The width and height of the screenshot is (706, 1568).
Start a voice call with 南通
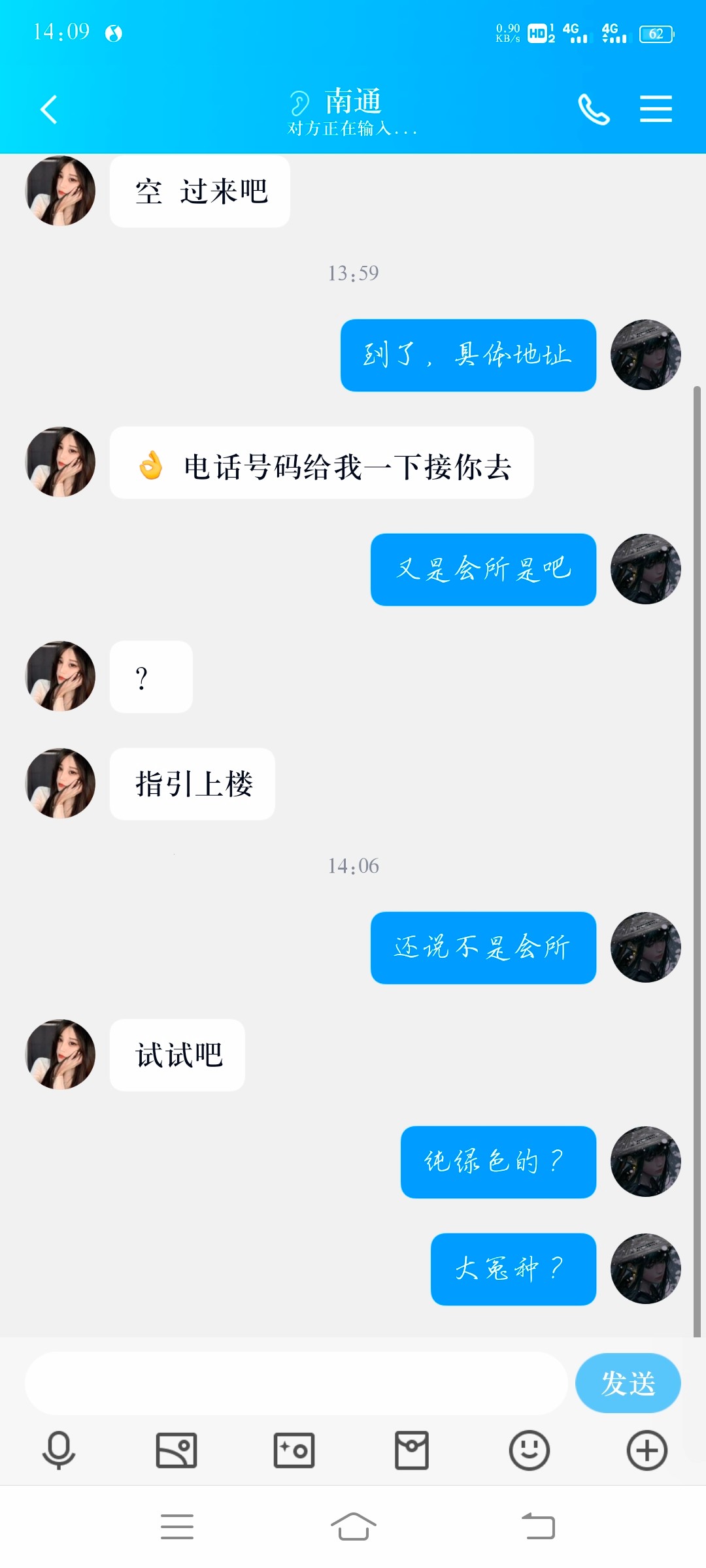(594, 109)
